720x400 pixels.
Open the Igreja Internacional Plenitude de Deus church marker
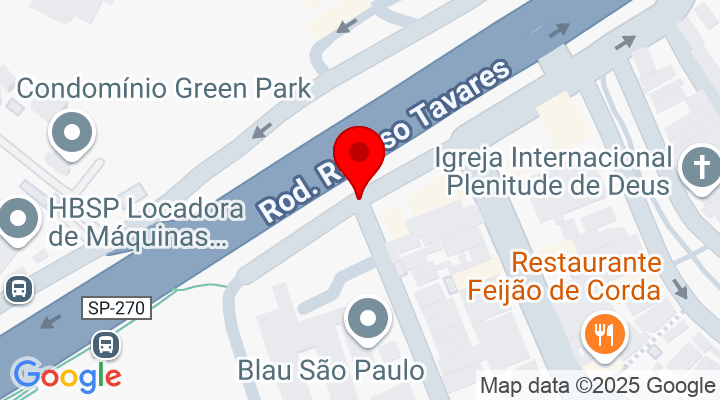(699, 165)
